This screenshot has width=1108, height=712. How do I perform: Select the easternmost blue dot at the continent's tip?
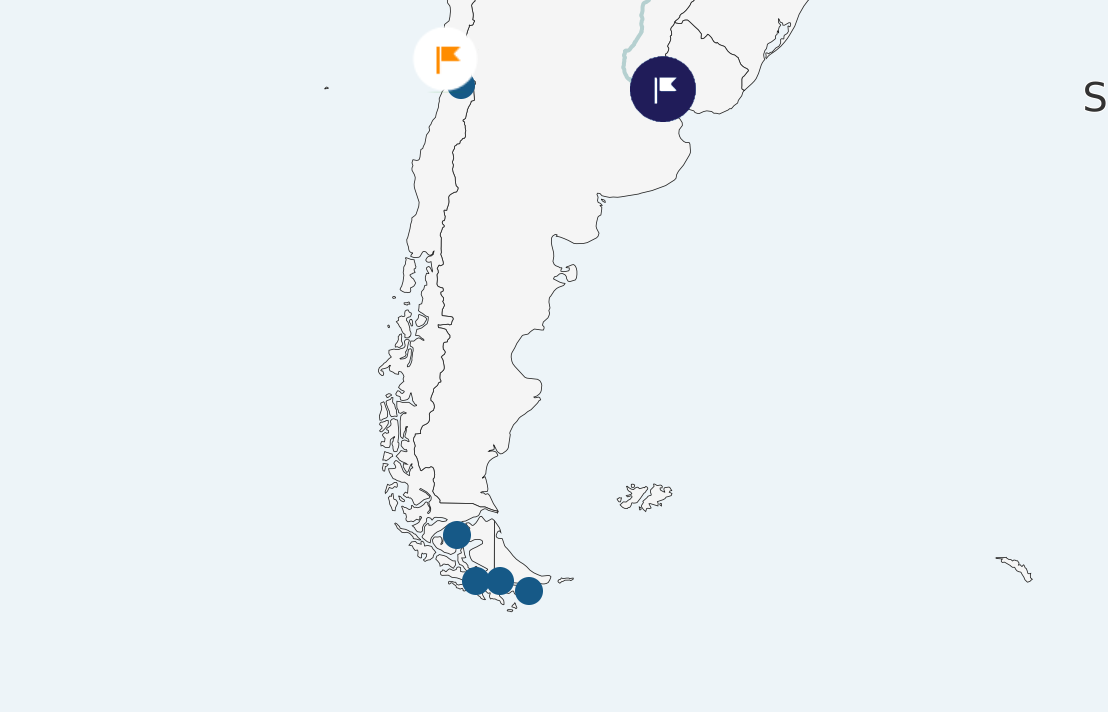pos(529,591)
